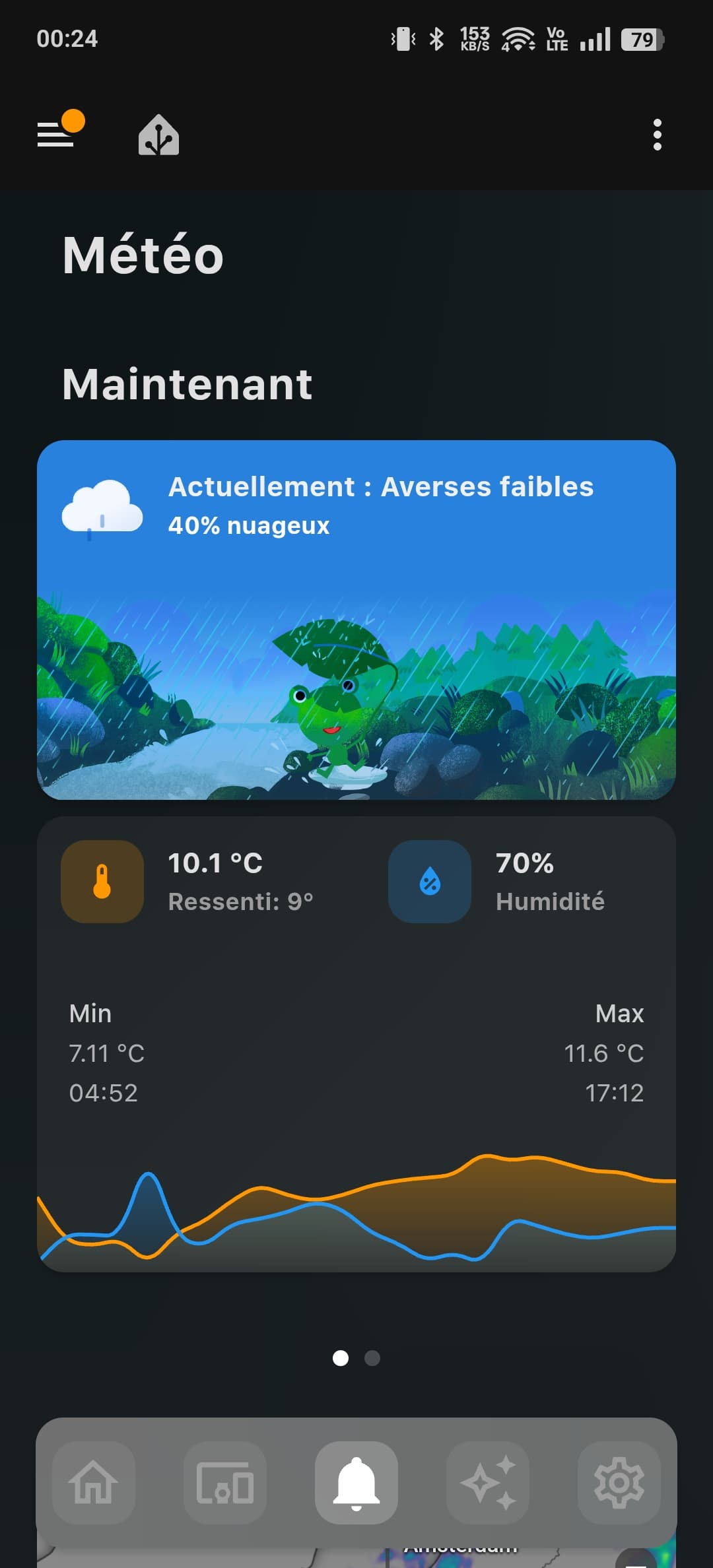This screenshot has width=713, height=1568.
Task: Switch to the devices tab
Action: point(224,1483)
